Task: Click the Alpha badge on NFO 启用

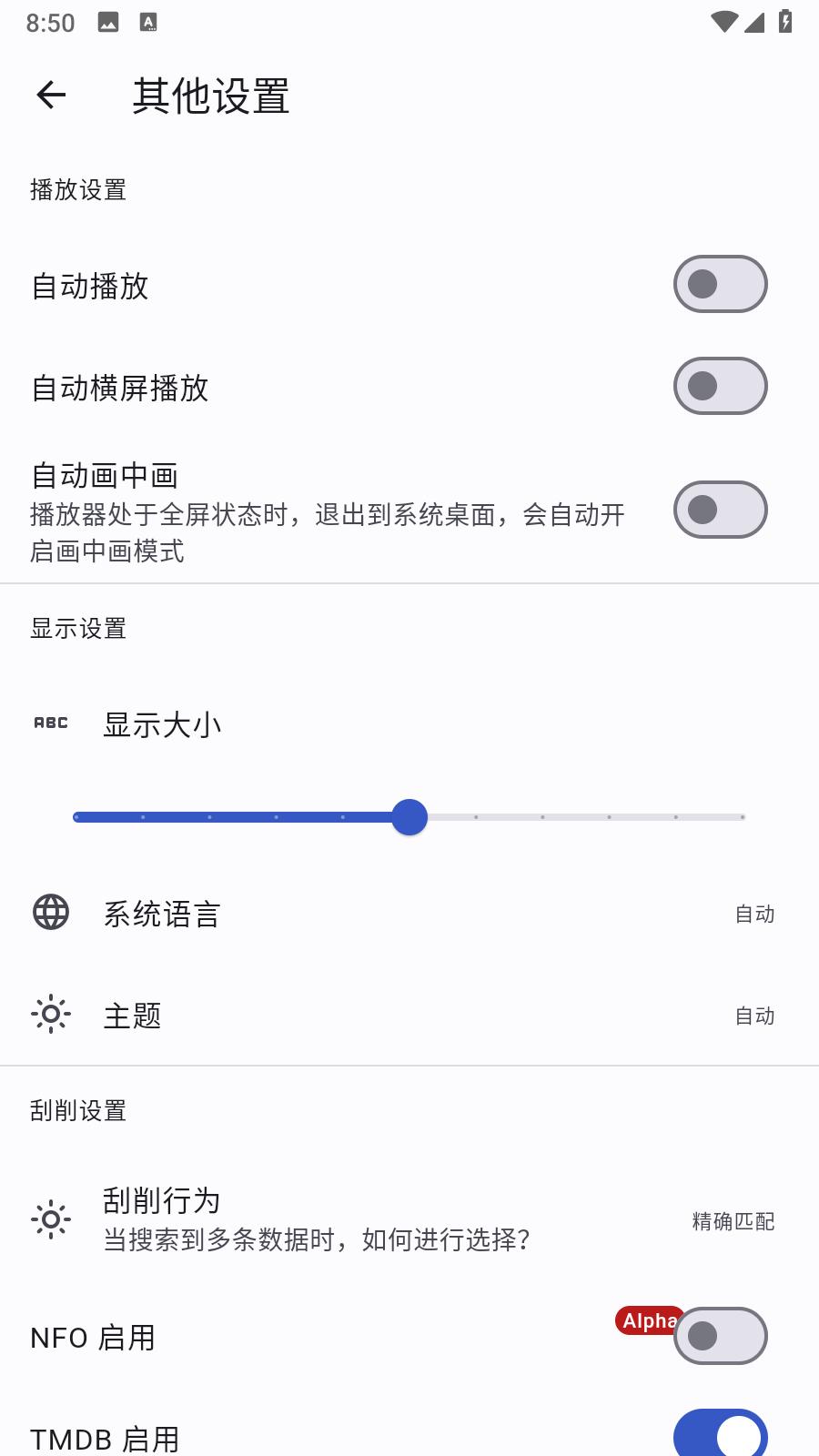Action: pyautogui.click(x=649, y=1321)
